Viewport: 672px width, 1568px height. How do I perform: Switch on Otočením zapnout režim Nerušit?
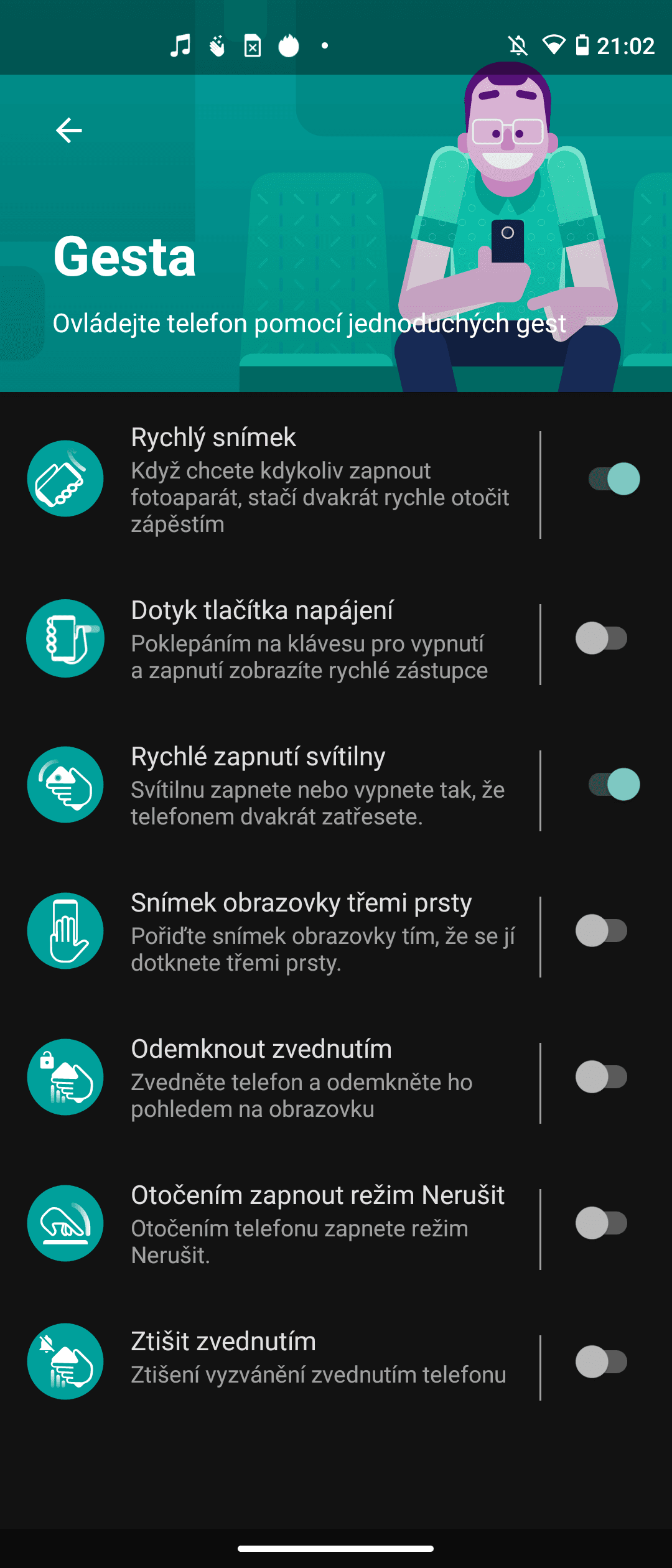pyautogui.click(x=601, y=1223)
